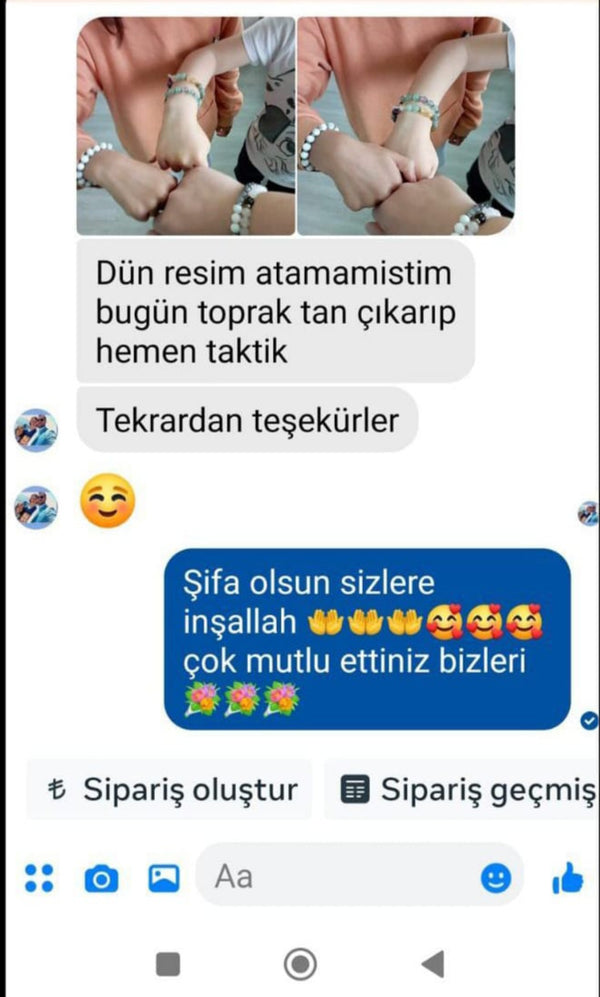Open the four-dot more actions menu
The image size is (600, 997).
pyautogui.click(x=39, y=878)
